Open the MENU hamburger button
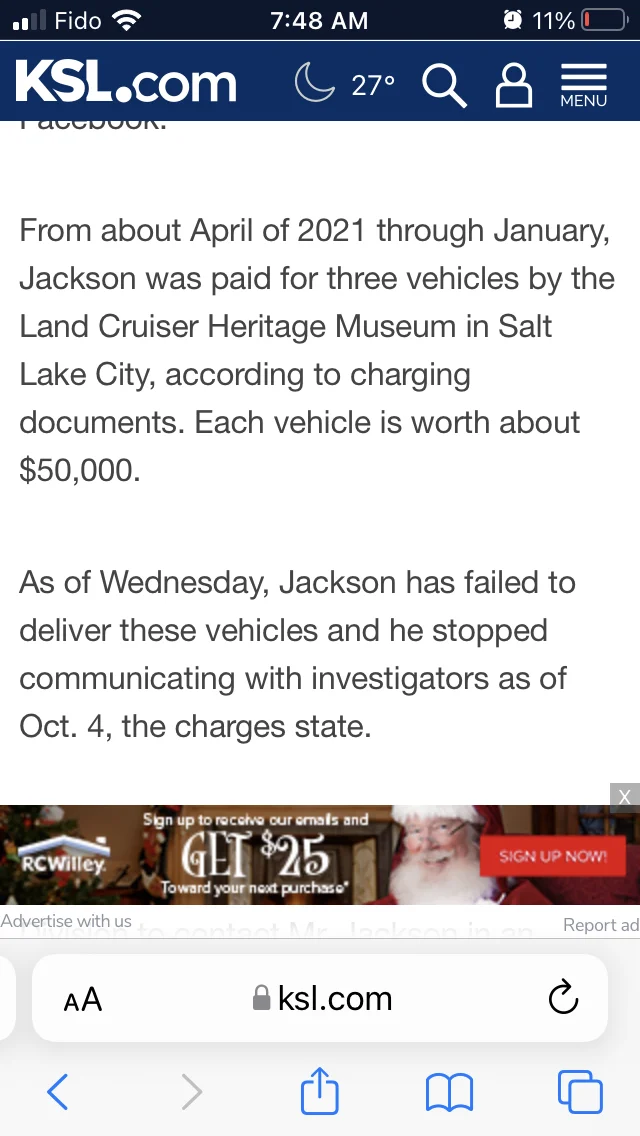This screenshot has height=1136, width=640. (584, 85)
